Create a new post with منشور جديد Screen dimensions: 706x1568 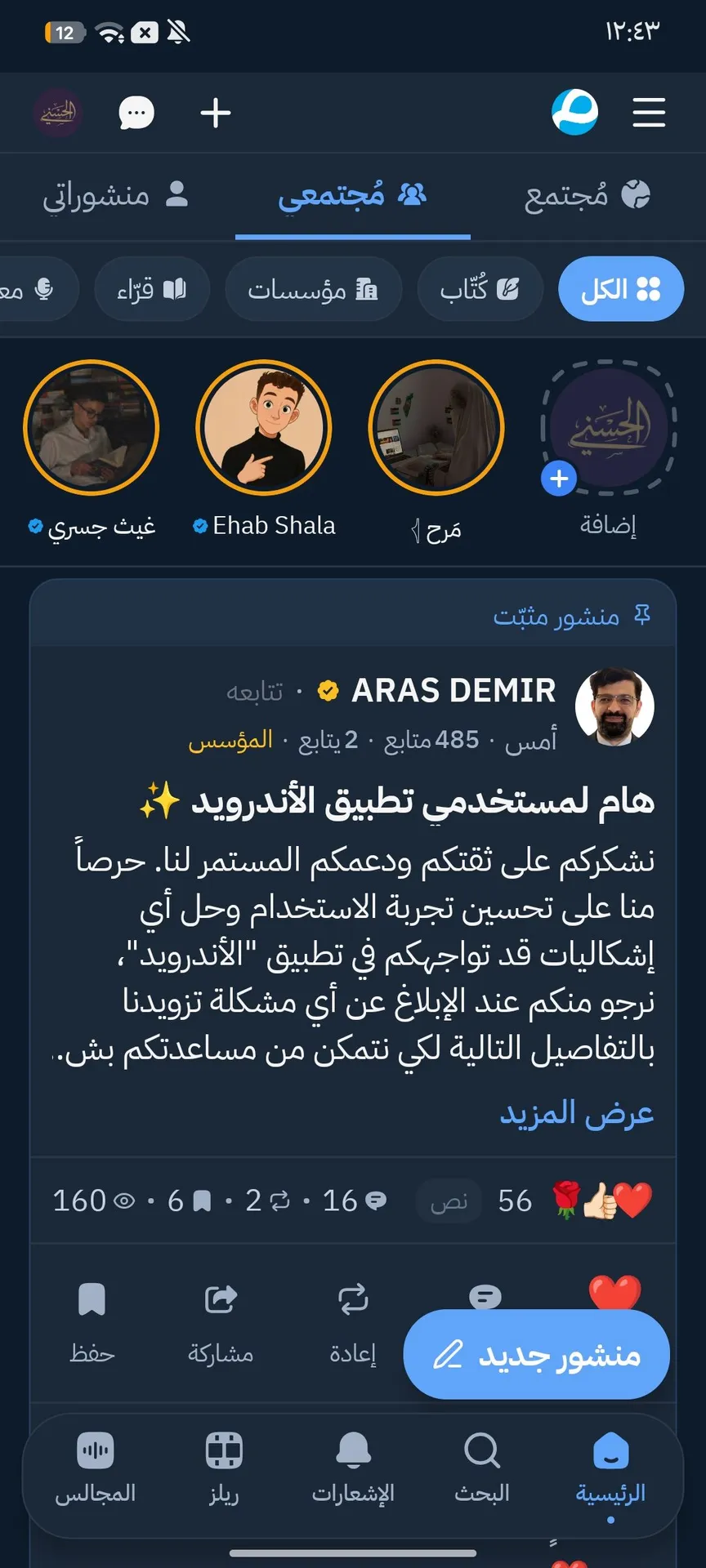click(x=537, y=1355)
